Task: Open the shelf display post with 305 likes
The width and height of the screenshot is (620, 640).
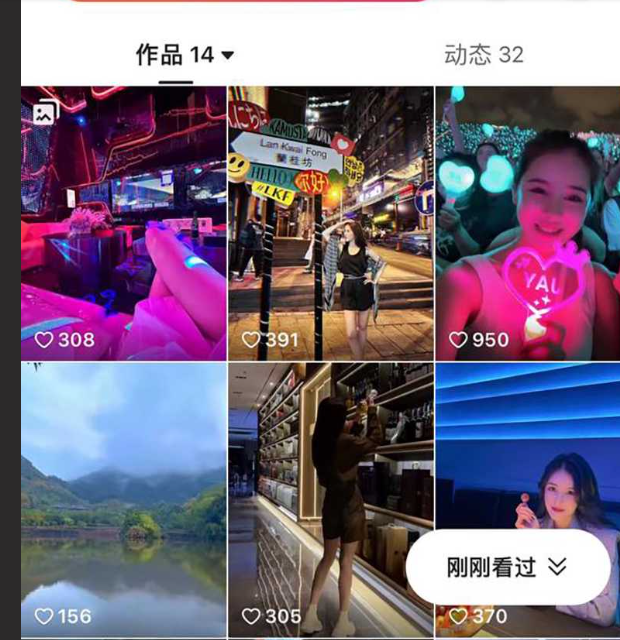Action: (x=330, y=498)
